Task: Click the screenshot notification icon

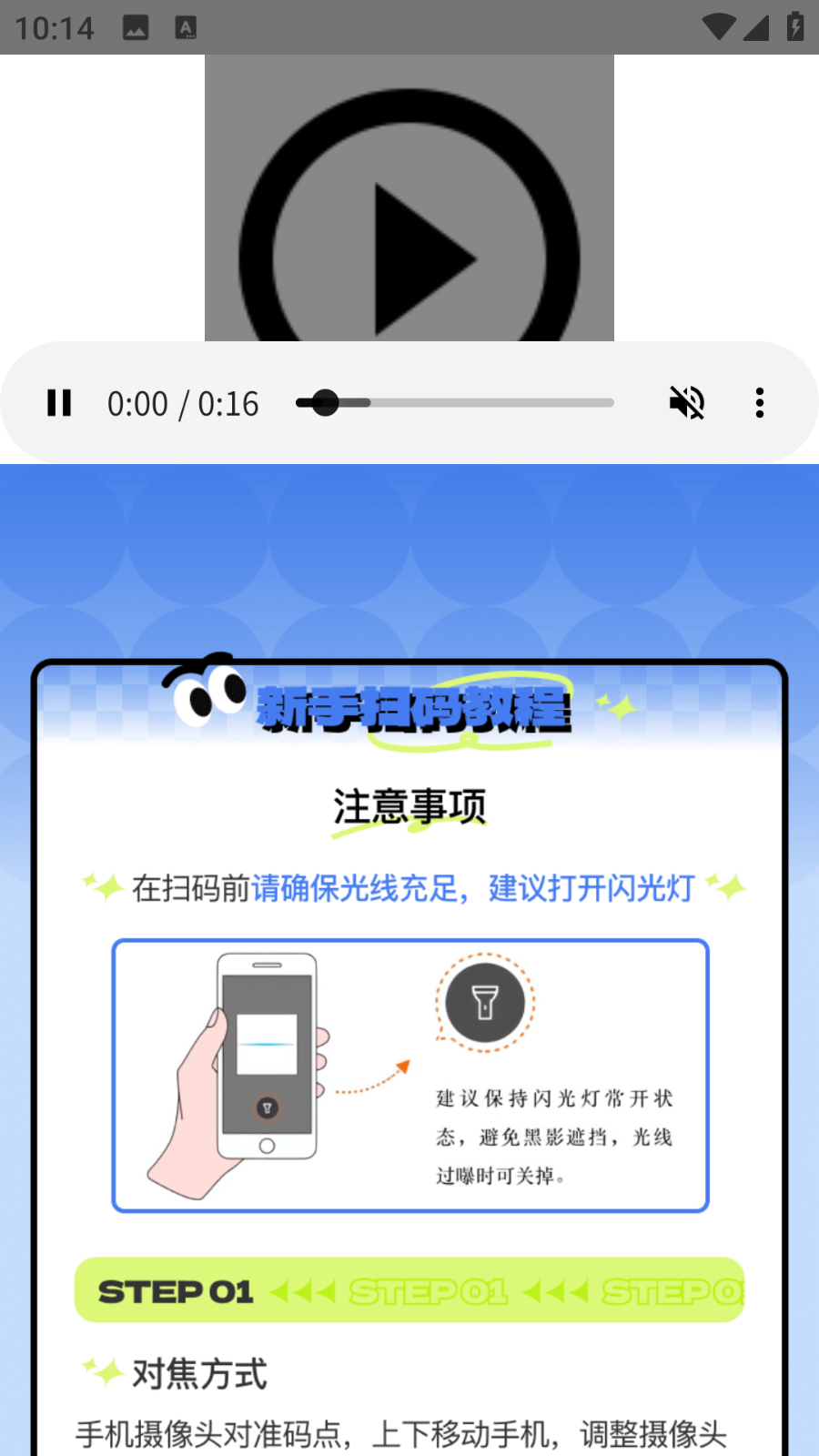Action: click(135, 27)
